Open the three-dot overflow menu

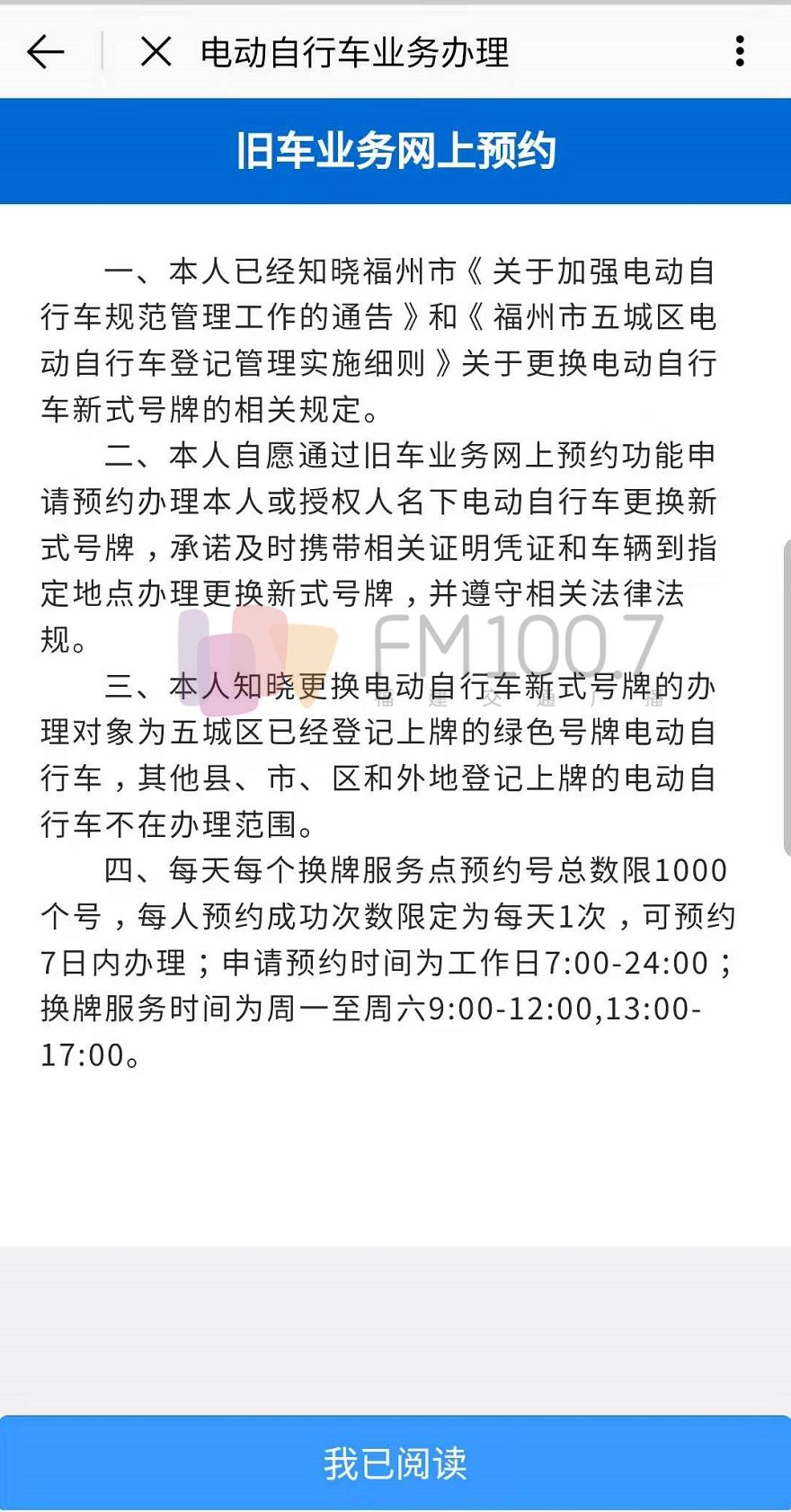pos(740,51)
